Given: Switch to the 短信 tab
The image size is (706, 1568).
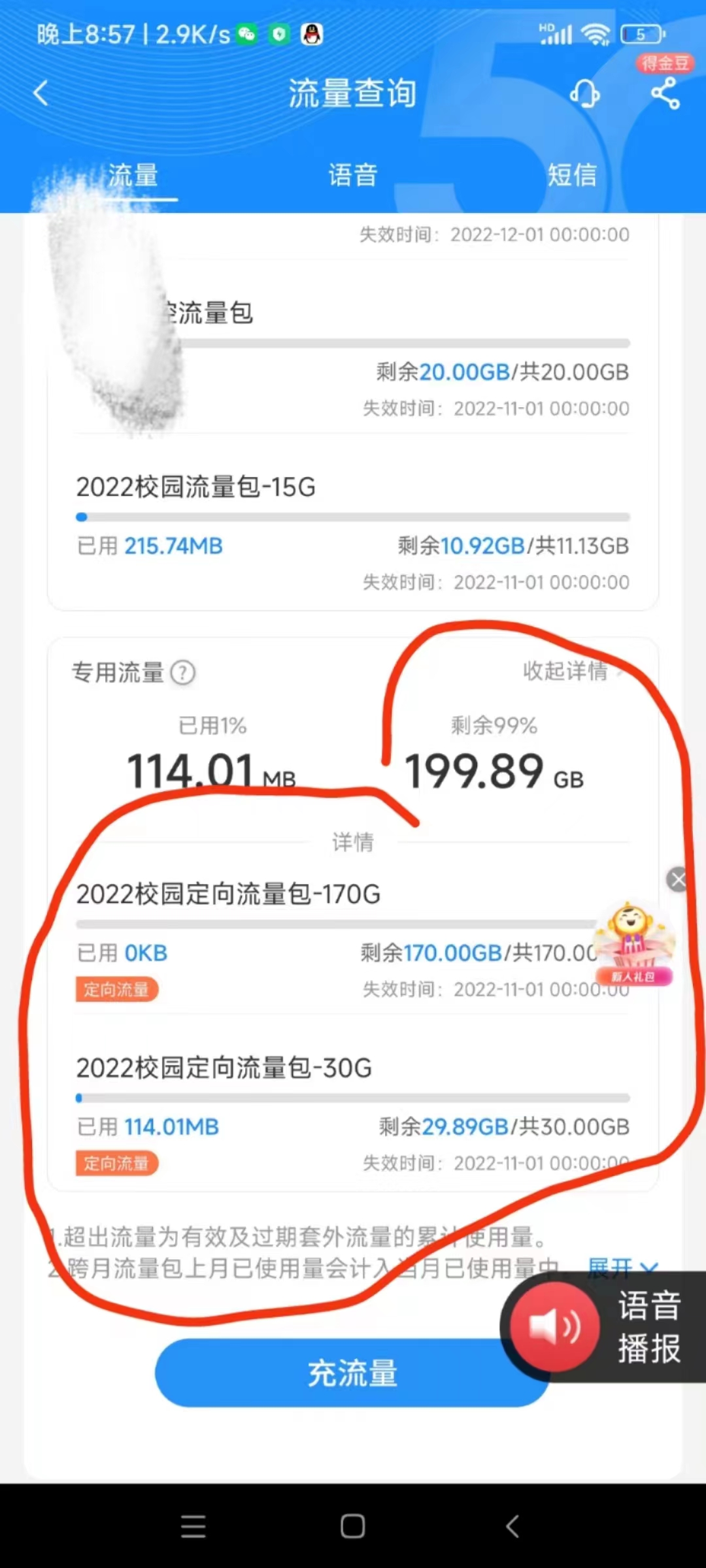Looking at the screenshot, I should pyautogui.click(x=572, y=175).
